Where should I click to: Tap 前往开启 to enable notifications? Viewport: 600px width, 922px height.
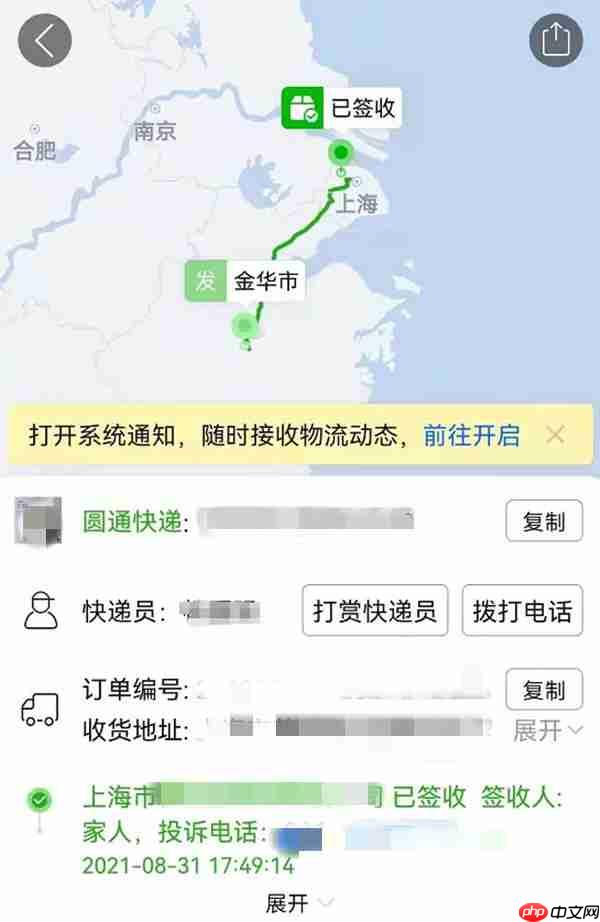pos(471,435)
